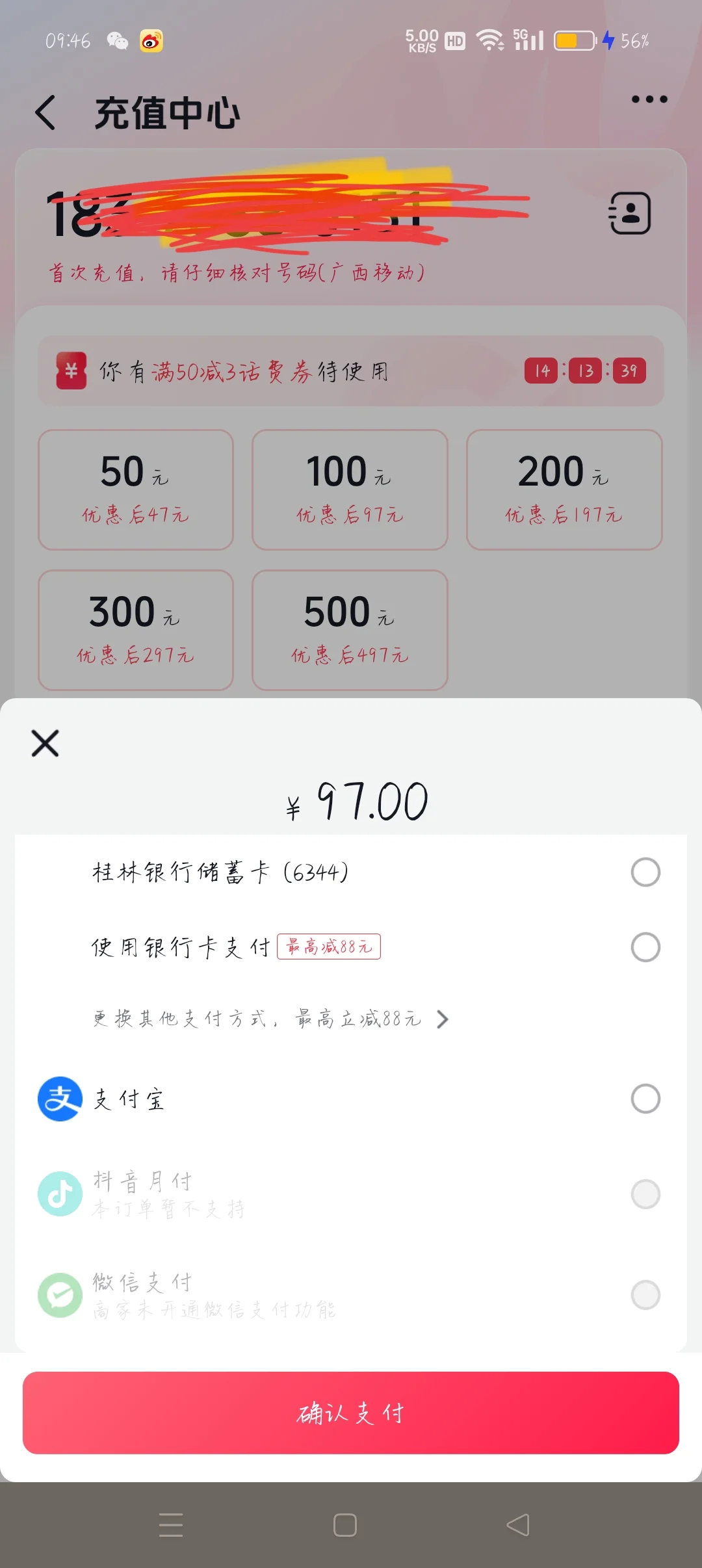Close the payment sheet
The width and height of the screenshot is (702, 1568).
[x=45, y=743]
